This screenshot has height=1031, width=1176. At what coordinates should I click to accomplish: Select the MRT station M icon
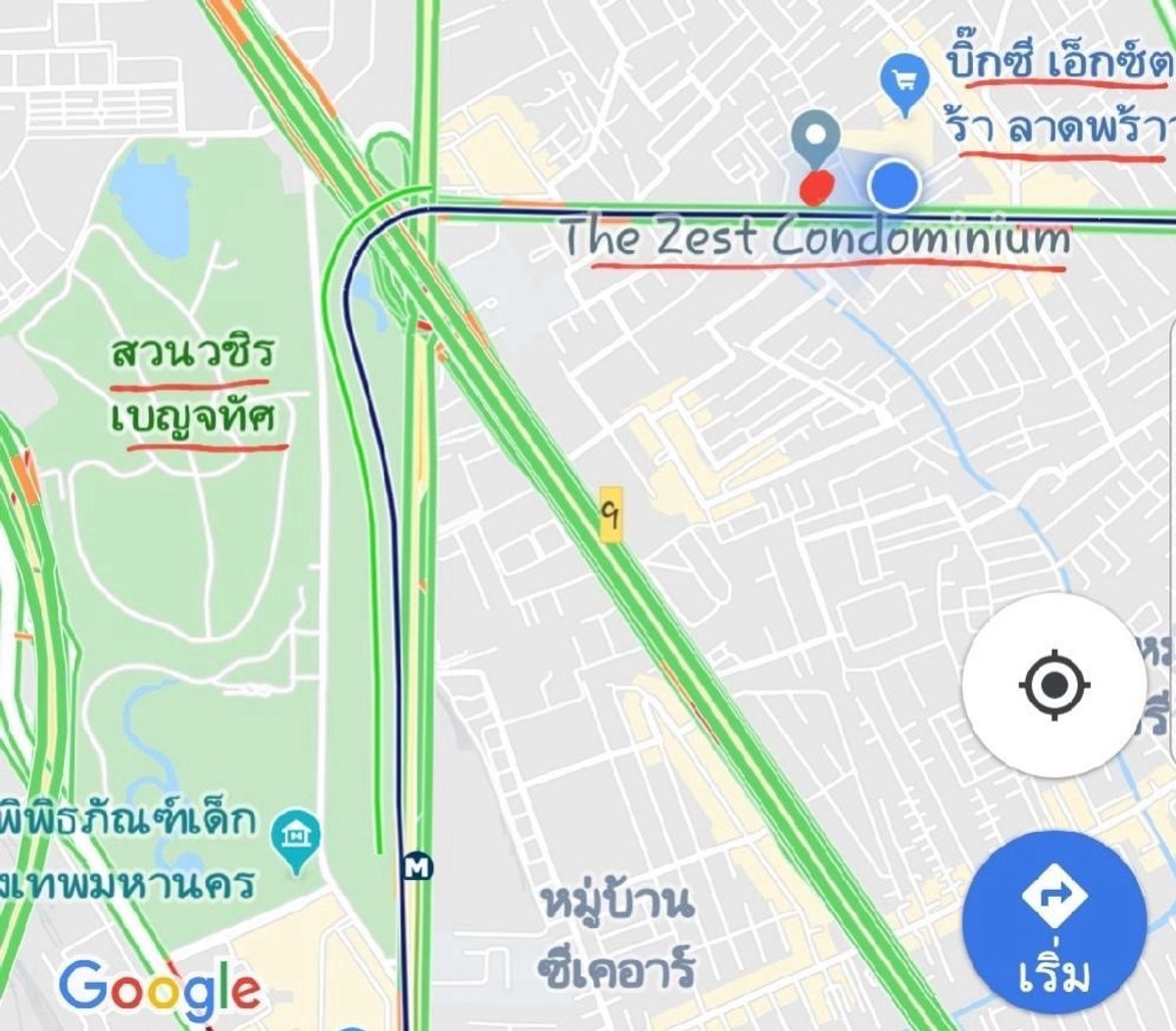pos(417,866)
